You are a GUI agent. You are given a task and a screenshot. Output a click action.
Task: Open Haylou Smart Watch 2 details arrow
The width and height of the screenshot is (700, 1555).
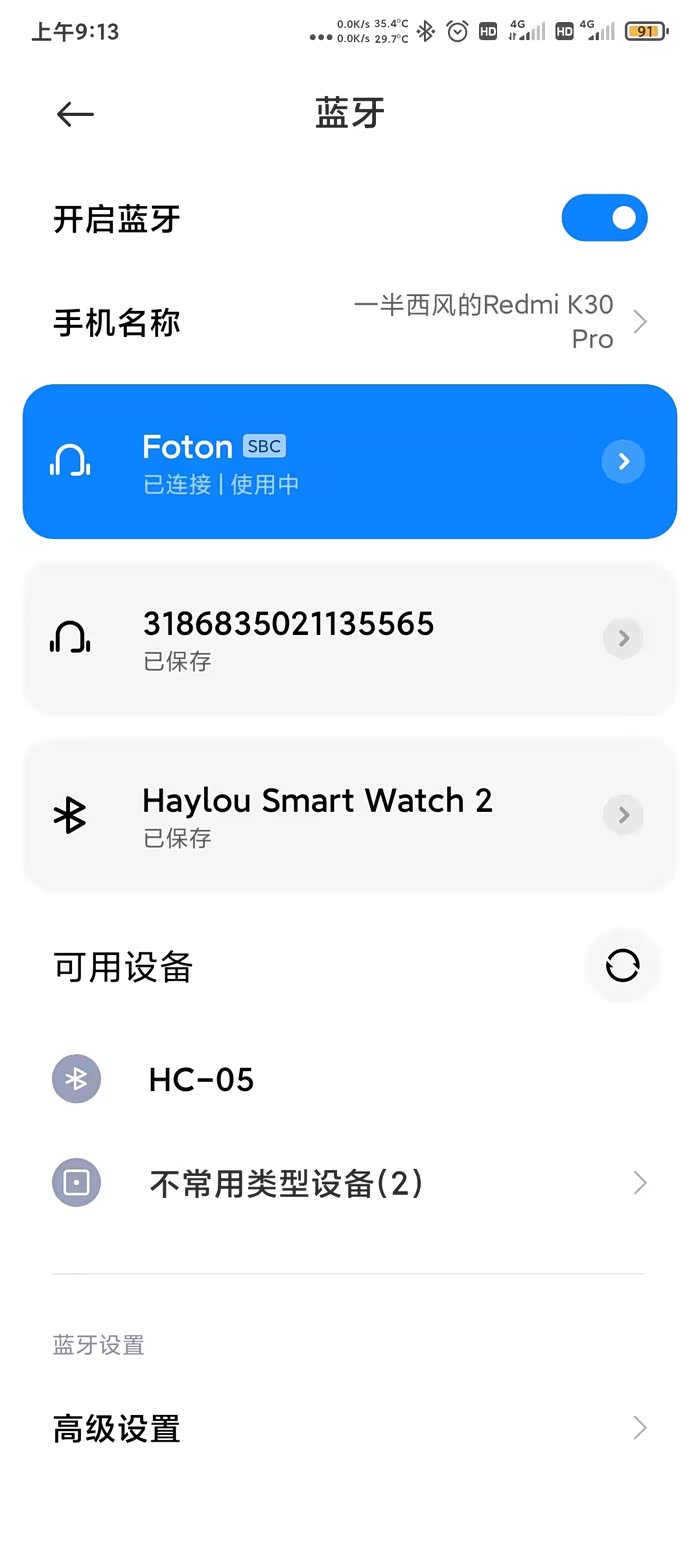pyautogui.click(x=623, y=815)
